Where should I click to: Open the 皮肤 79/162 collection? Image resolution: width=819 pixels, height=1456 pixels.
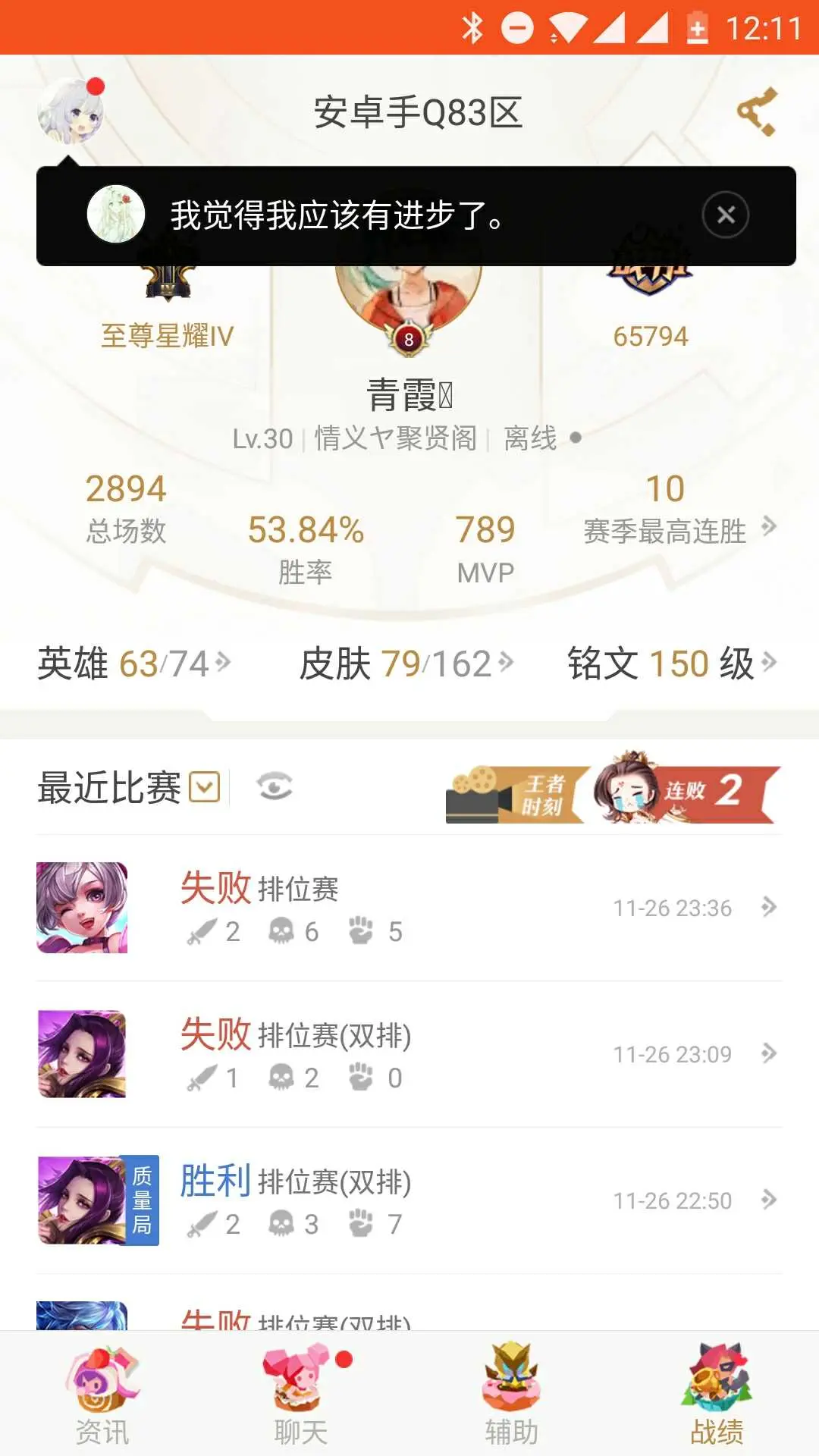(x=406, y=664)
